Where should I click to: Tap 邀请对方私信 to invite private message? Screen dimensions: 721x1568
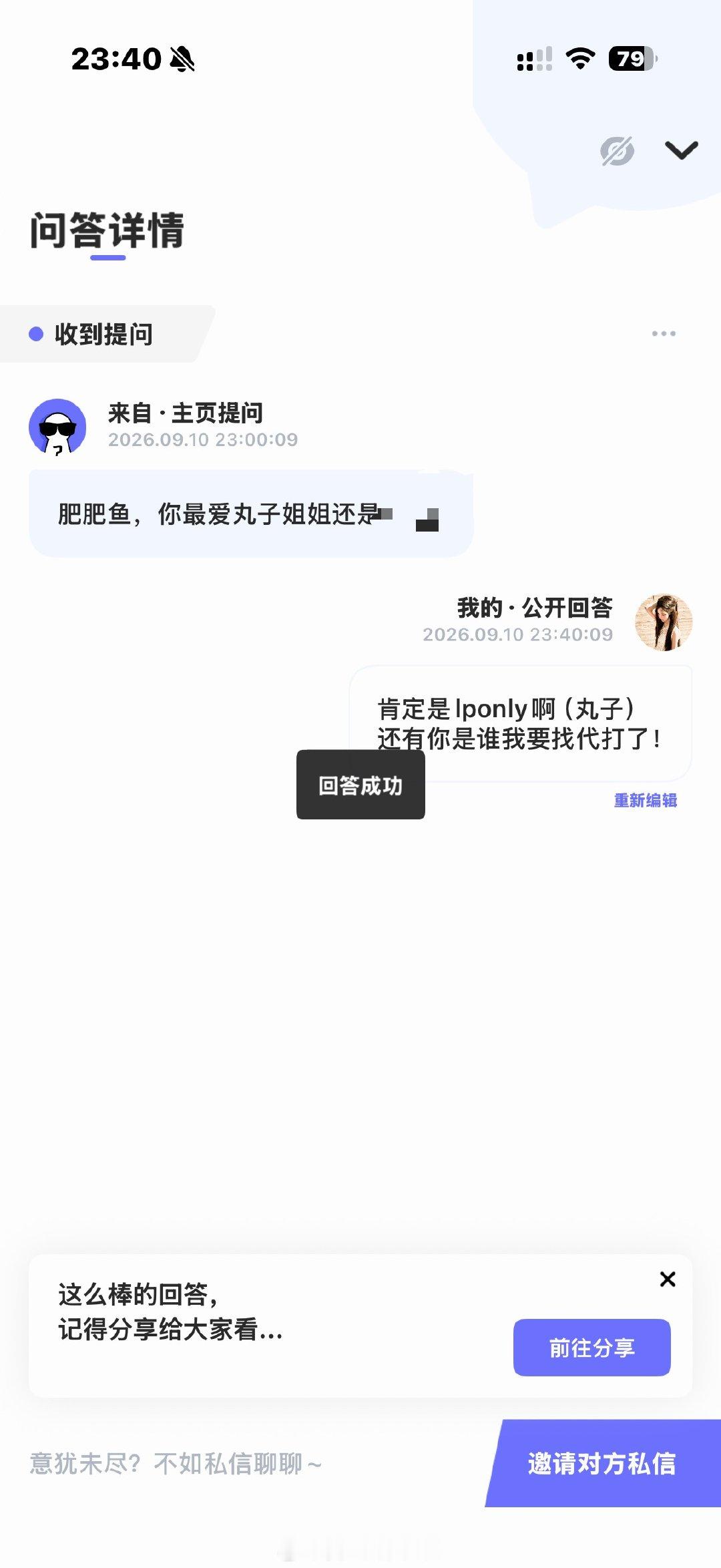602,1463
